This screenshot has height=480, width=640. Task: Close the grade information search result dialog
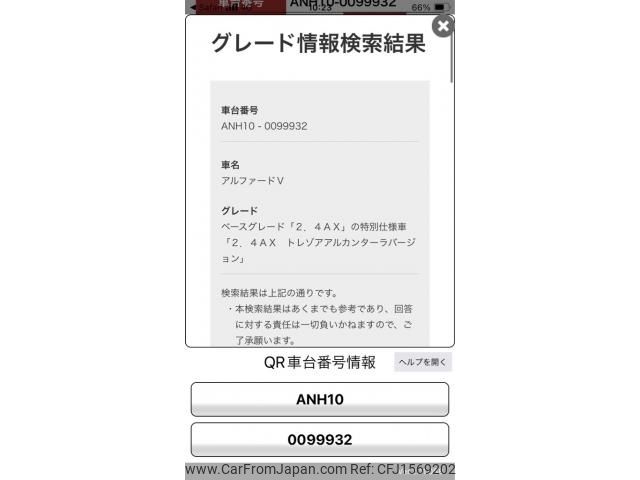click(443, 26)
